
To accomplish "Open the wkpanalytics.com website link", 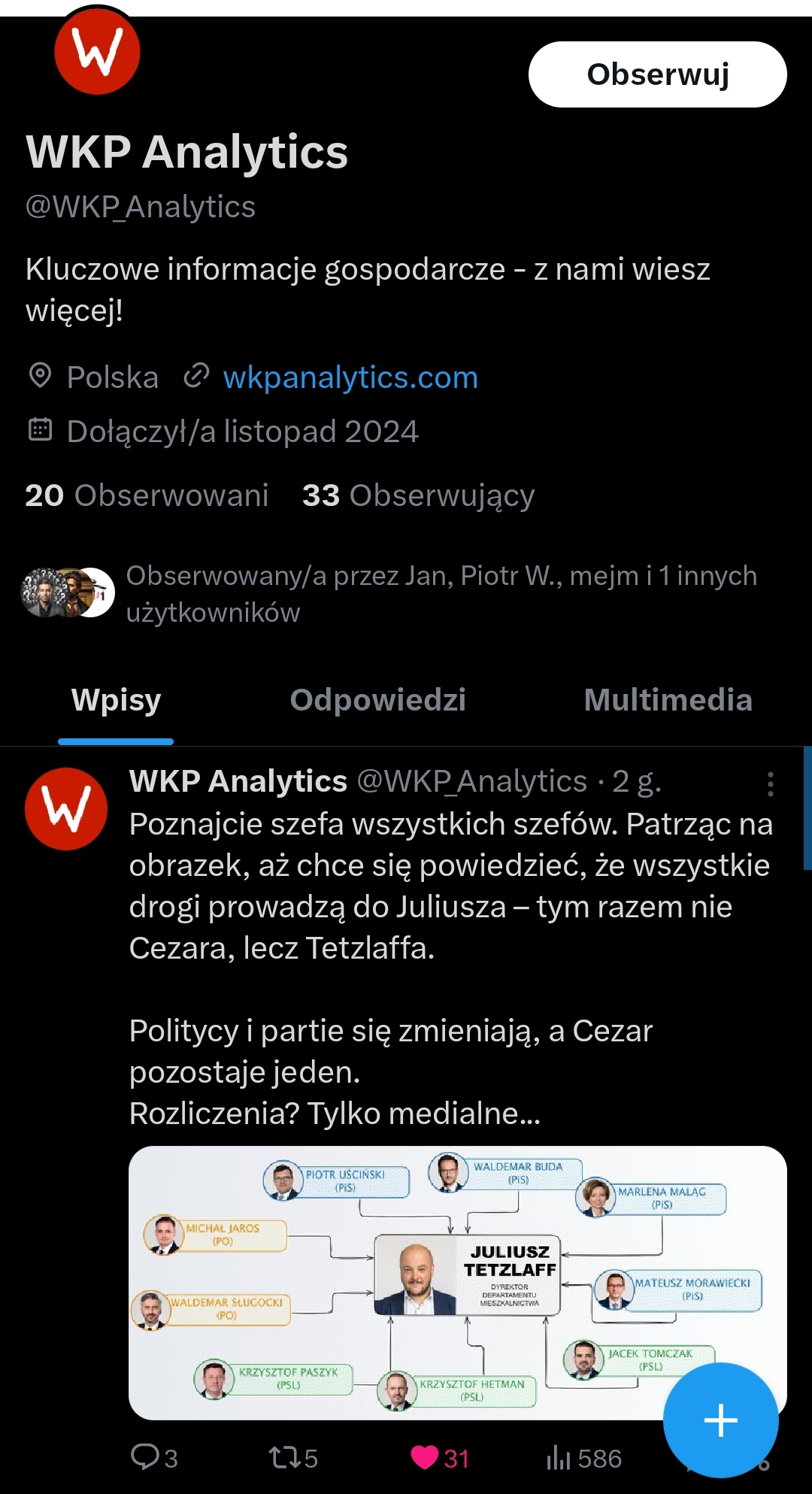I will pos(350,377).
